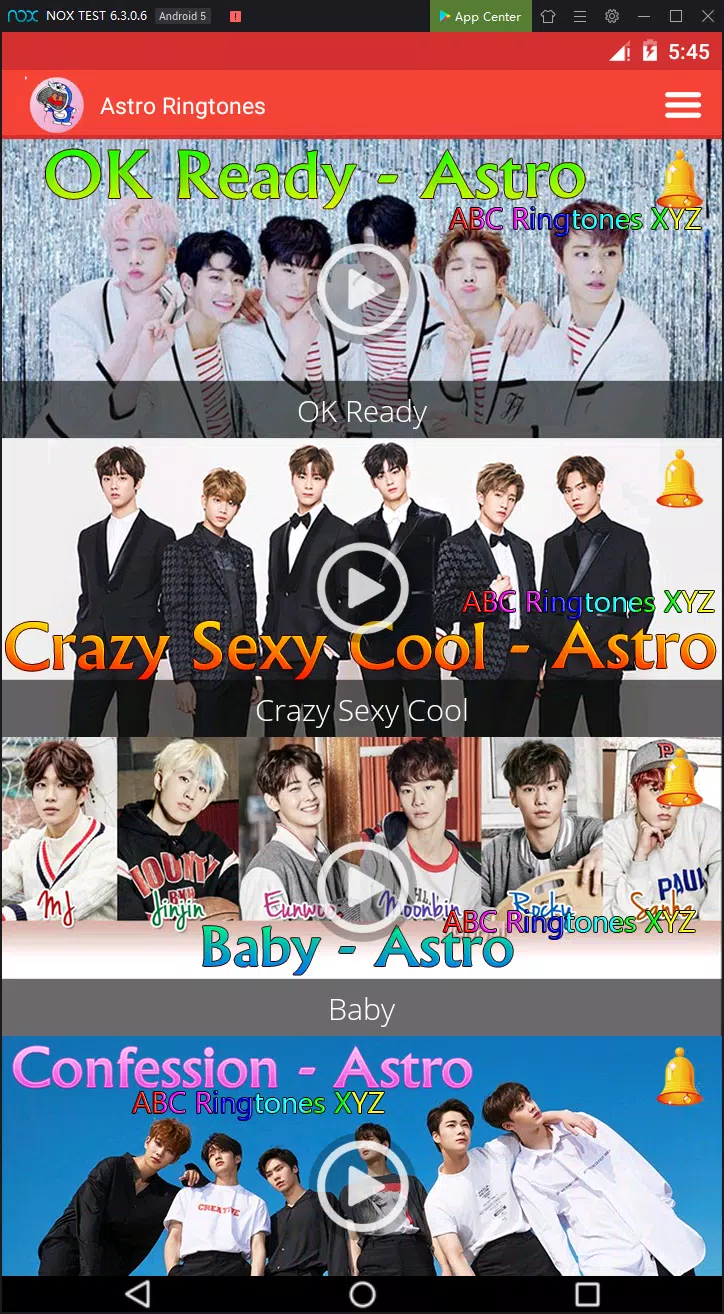Image resolution: width=724 pixels, height=1314 pixels.
Task: Go back with the system back button
Action: pyautogui.click(x=138, y=1294)
